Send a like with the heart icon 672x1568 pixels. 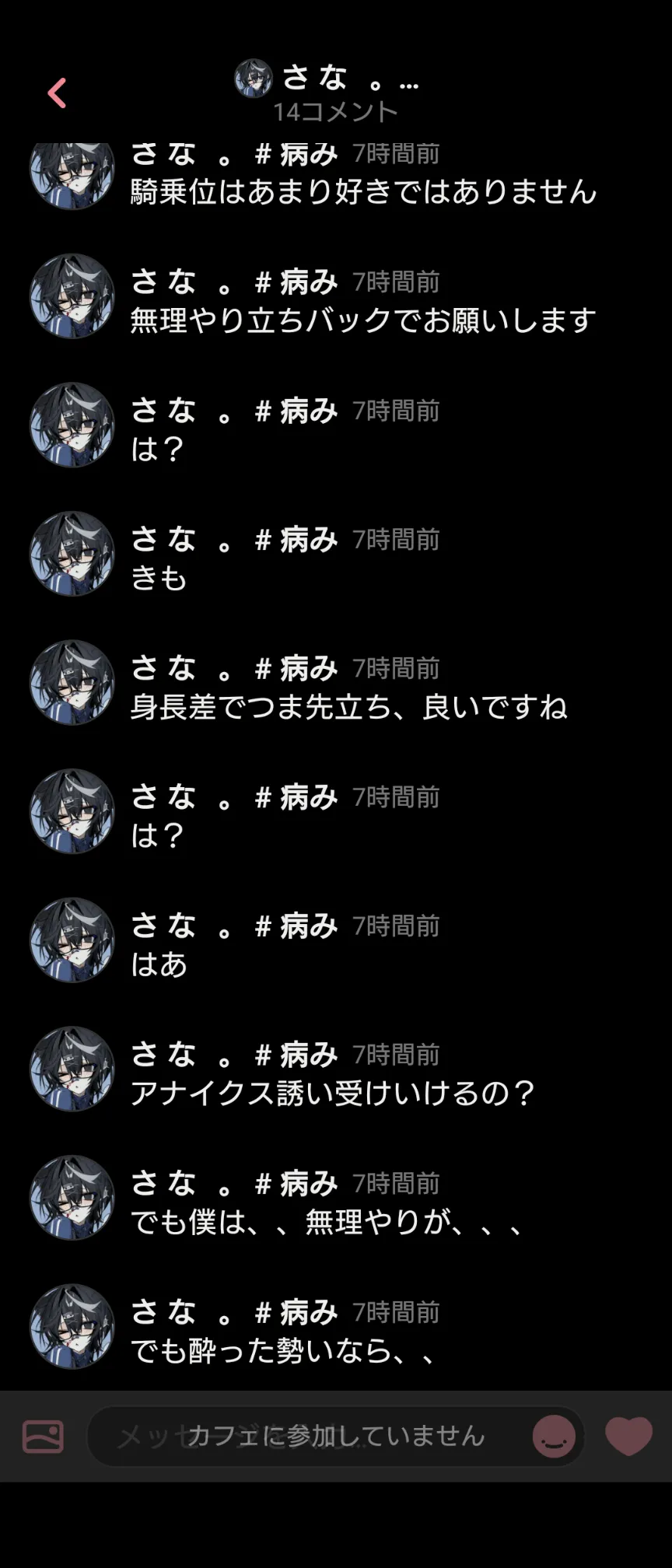(x=628, y=1436)
